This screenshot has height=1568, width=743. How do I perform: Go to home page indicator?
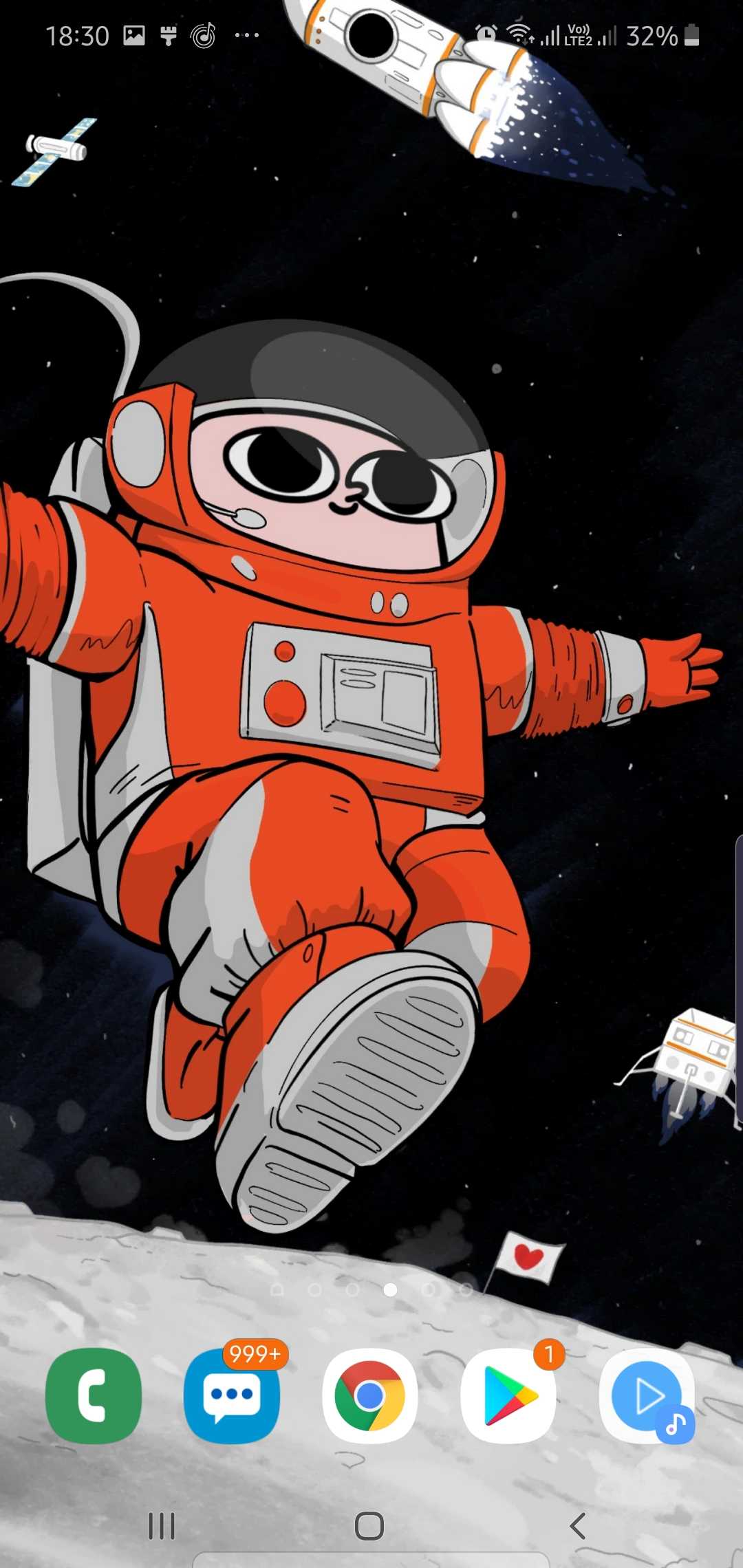(x=277, y=1289)
